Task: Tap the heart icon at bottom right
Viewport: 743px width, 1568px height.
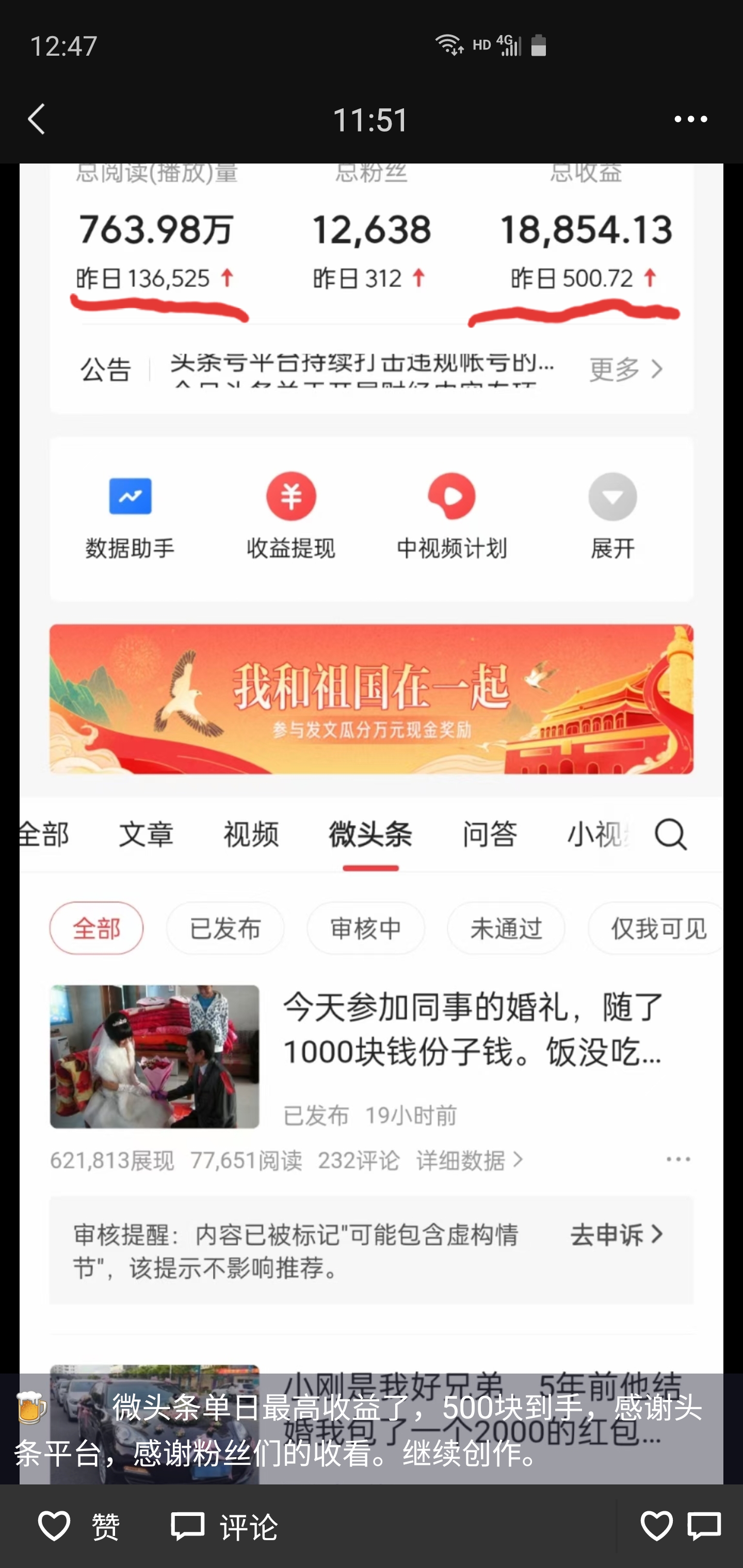Action: 657,1523
